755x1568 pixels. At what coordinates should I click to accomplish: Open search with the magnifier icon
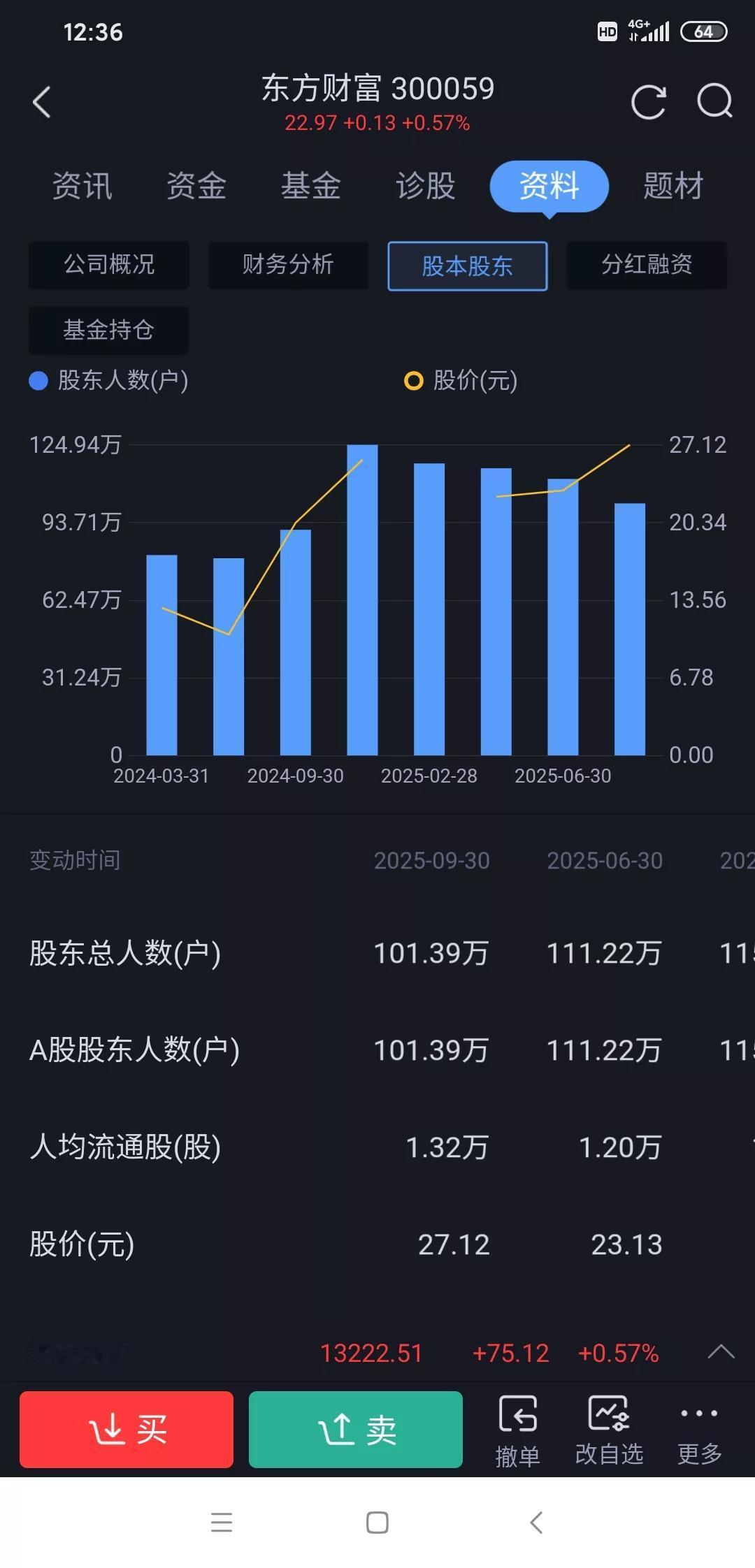pos(714,102)
